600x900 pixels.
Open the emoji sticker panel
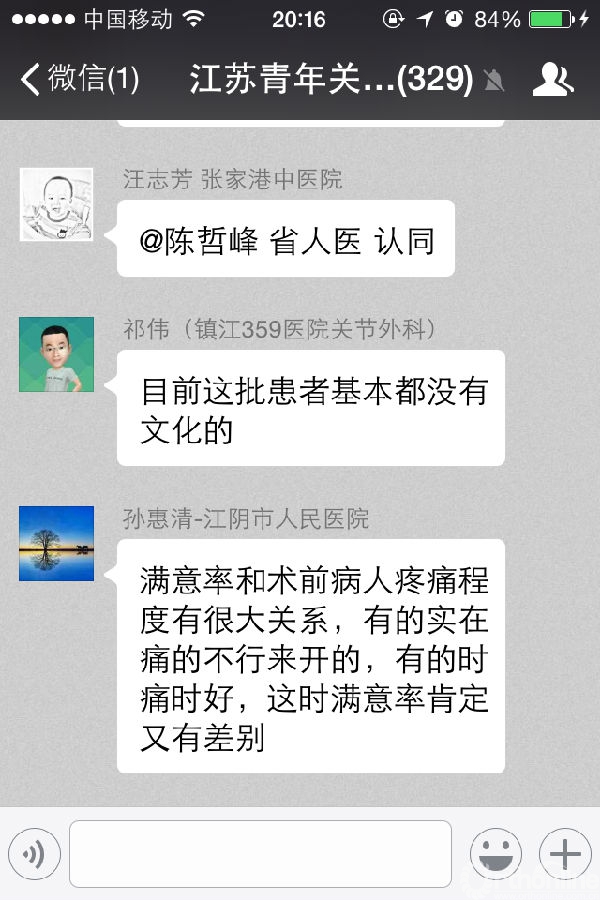[496, 854]
